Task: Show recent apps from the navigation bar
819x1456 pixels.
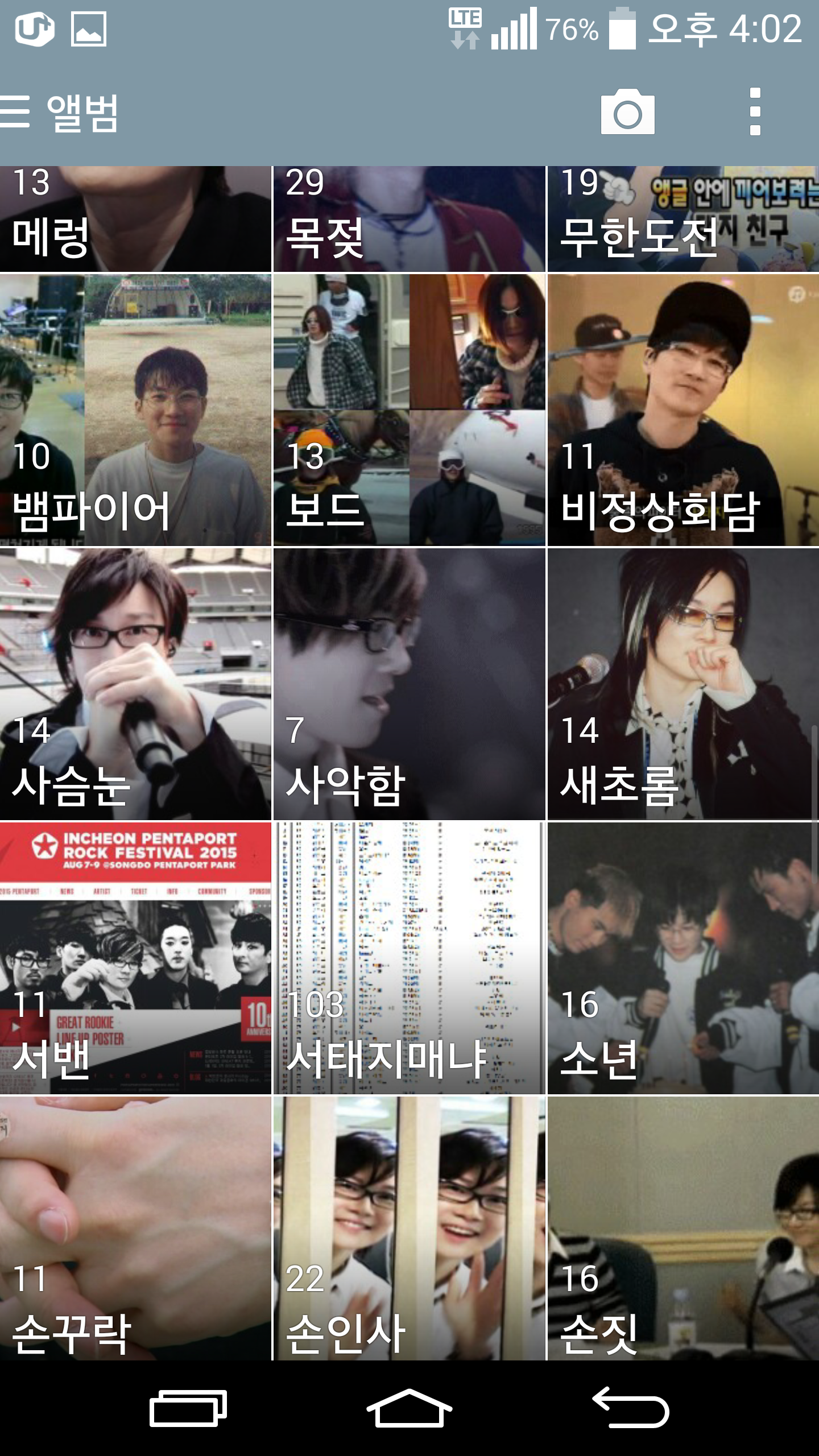Action: coord(188,1408)
